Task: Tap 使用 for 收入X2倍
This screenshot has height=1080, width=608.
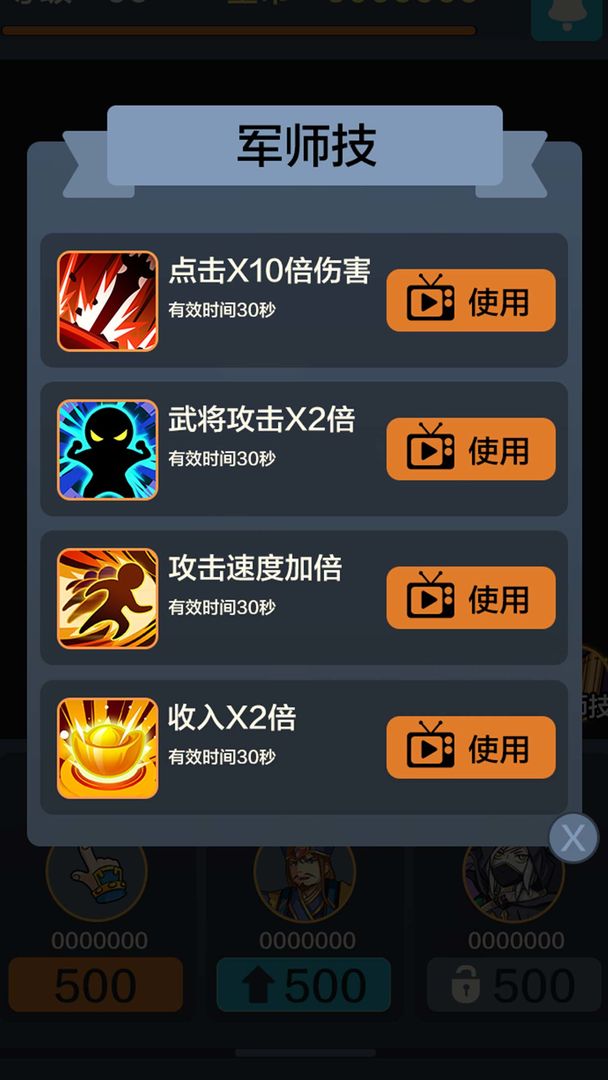Action: [x=470, y=747]
